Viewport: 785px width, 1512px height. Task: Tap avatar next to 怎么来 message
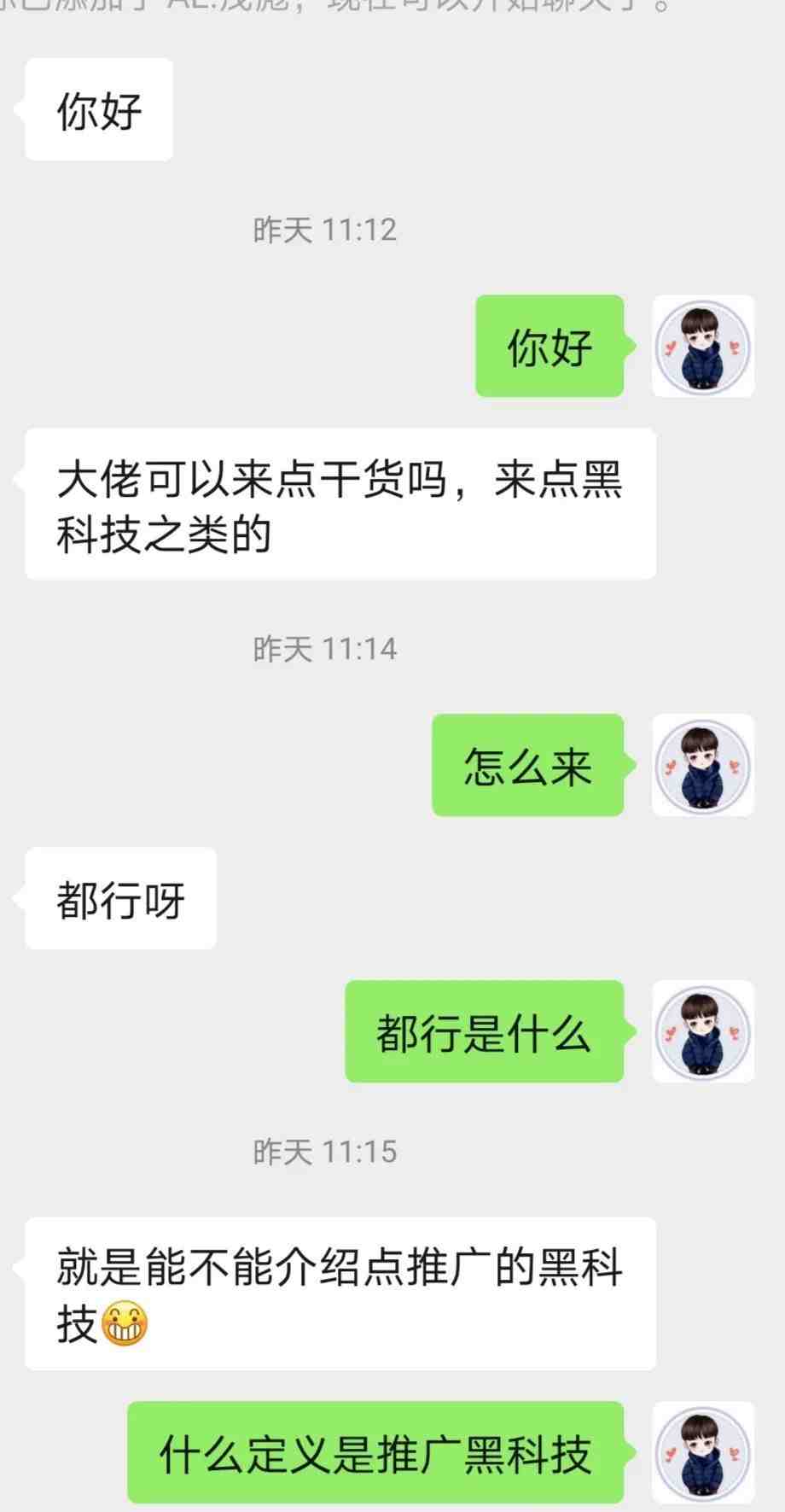[703, 765]
